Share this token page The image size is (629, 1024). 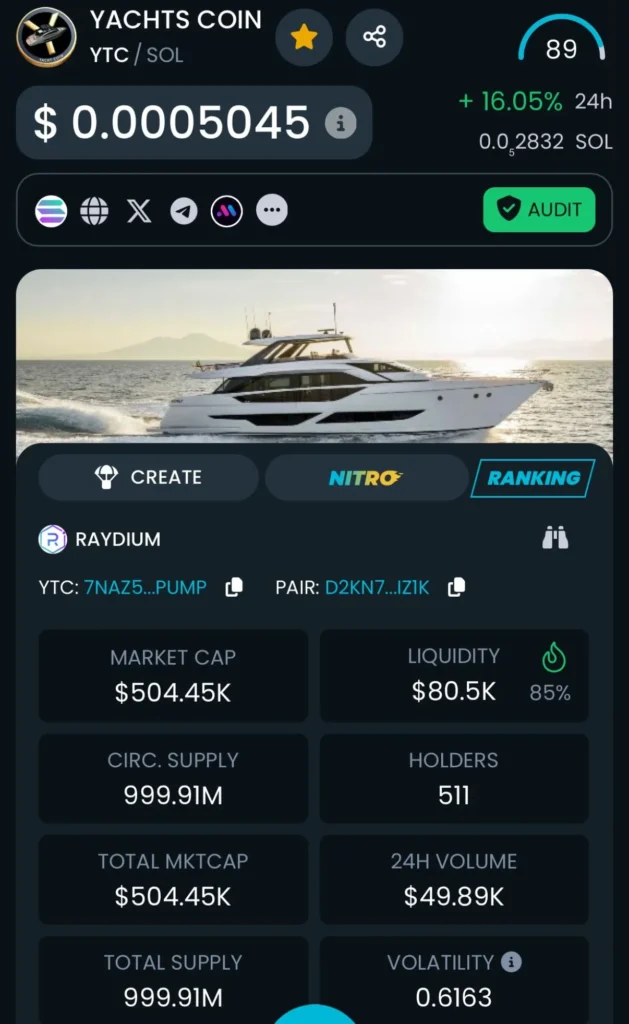374,38
